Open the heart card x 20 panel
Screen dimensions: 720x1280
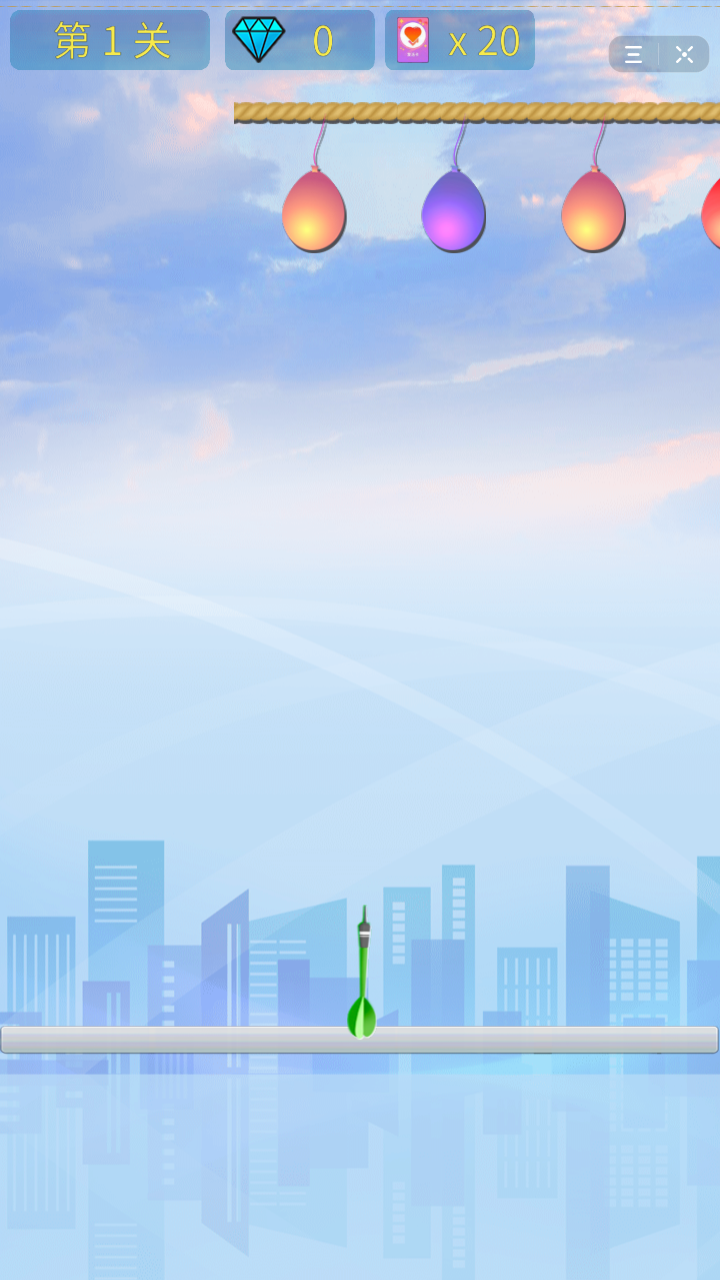(459, 40)
